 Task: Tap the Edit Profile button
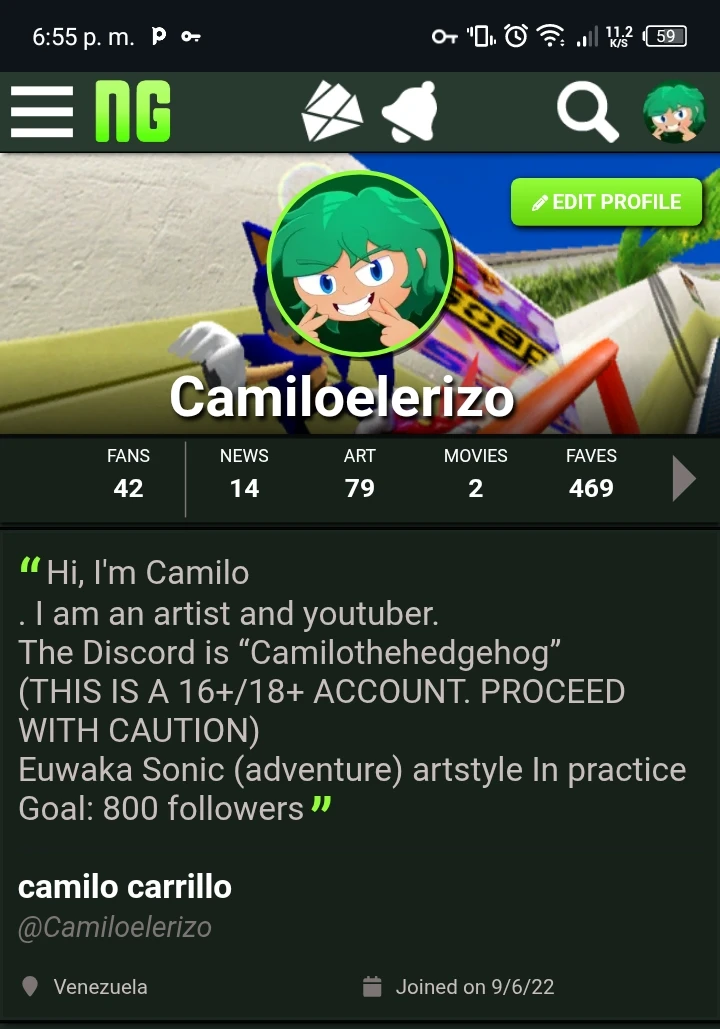click(608, 202)
